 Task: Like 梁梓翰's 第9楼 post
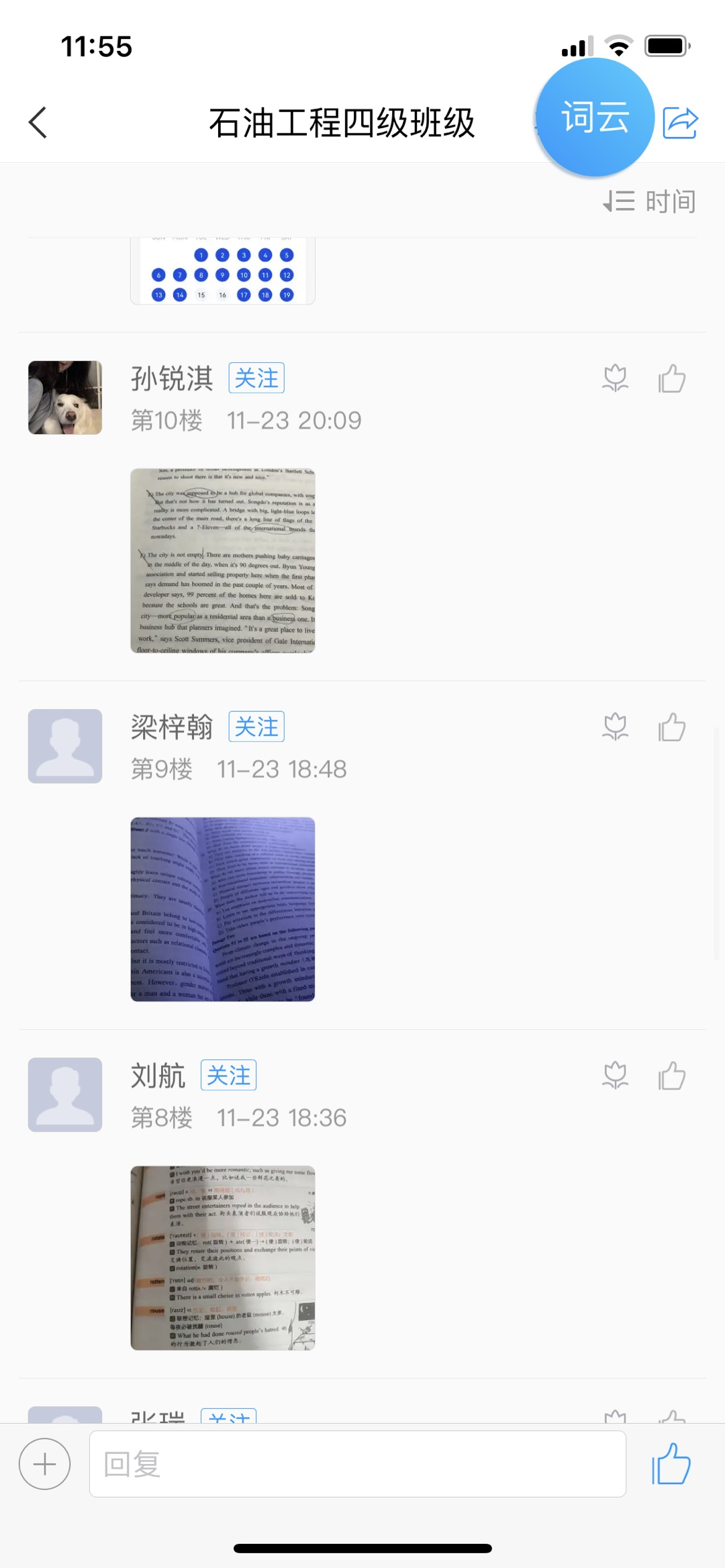[672, 727]
